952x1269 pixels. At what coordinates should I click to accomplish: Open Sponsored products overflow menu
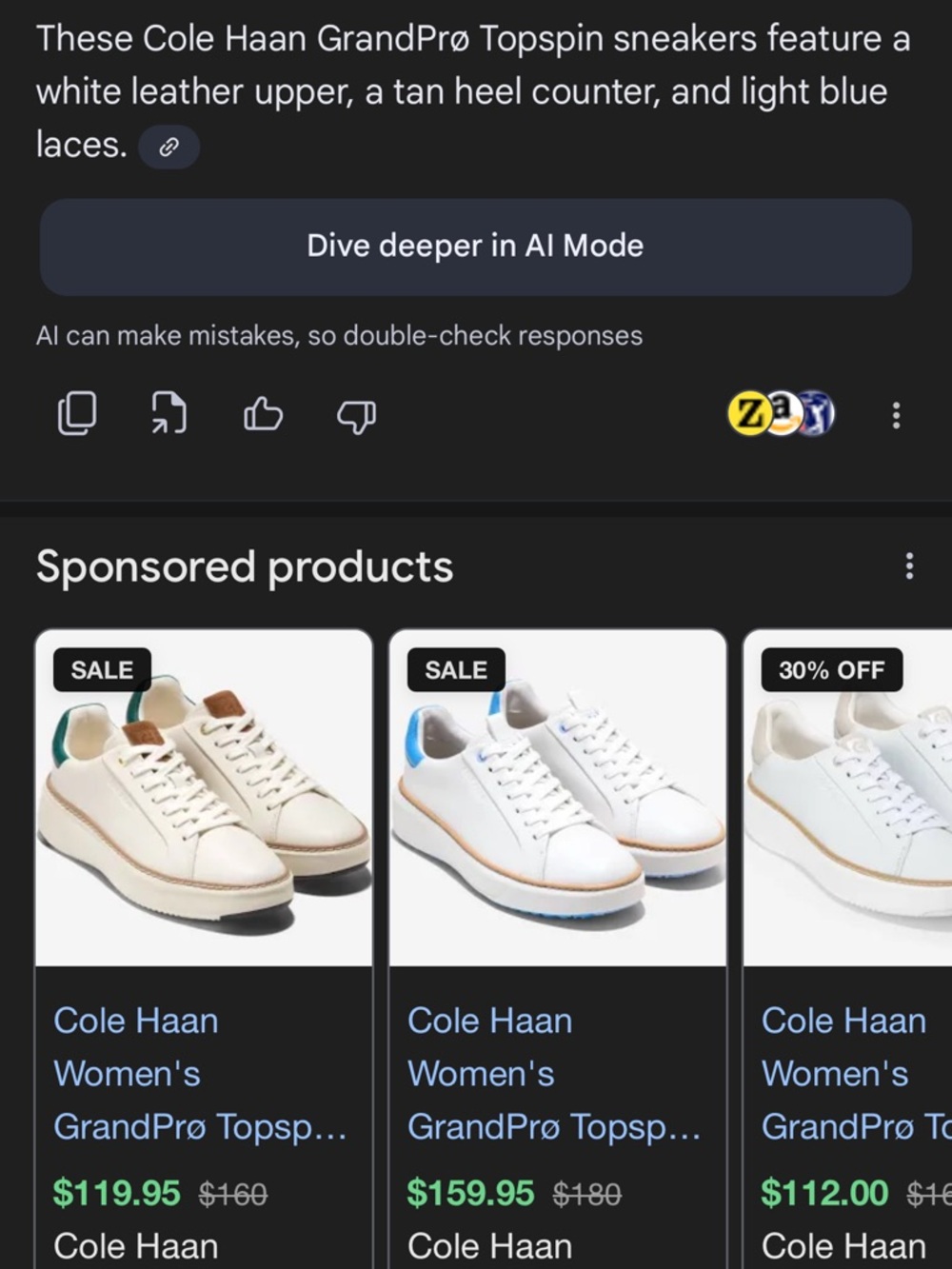point(909,566)
